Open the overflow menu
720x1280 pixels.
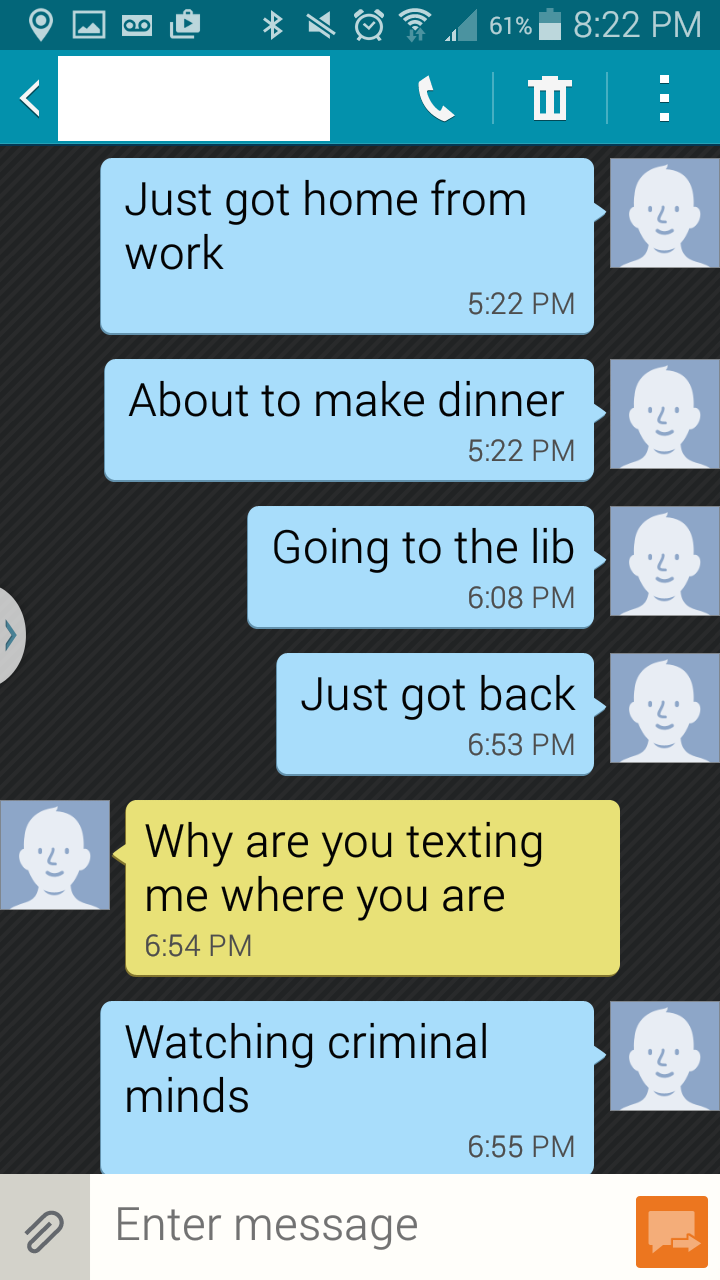(x=663, y=99)
